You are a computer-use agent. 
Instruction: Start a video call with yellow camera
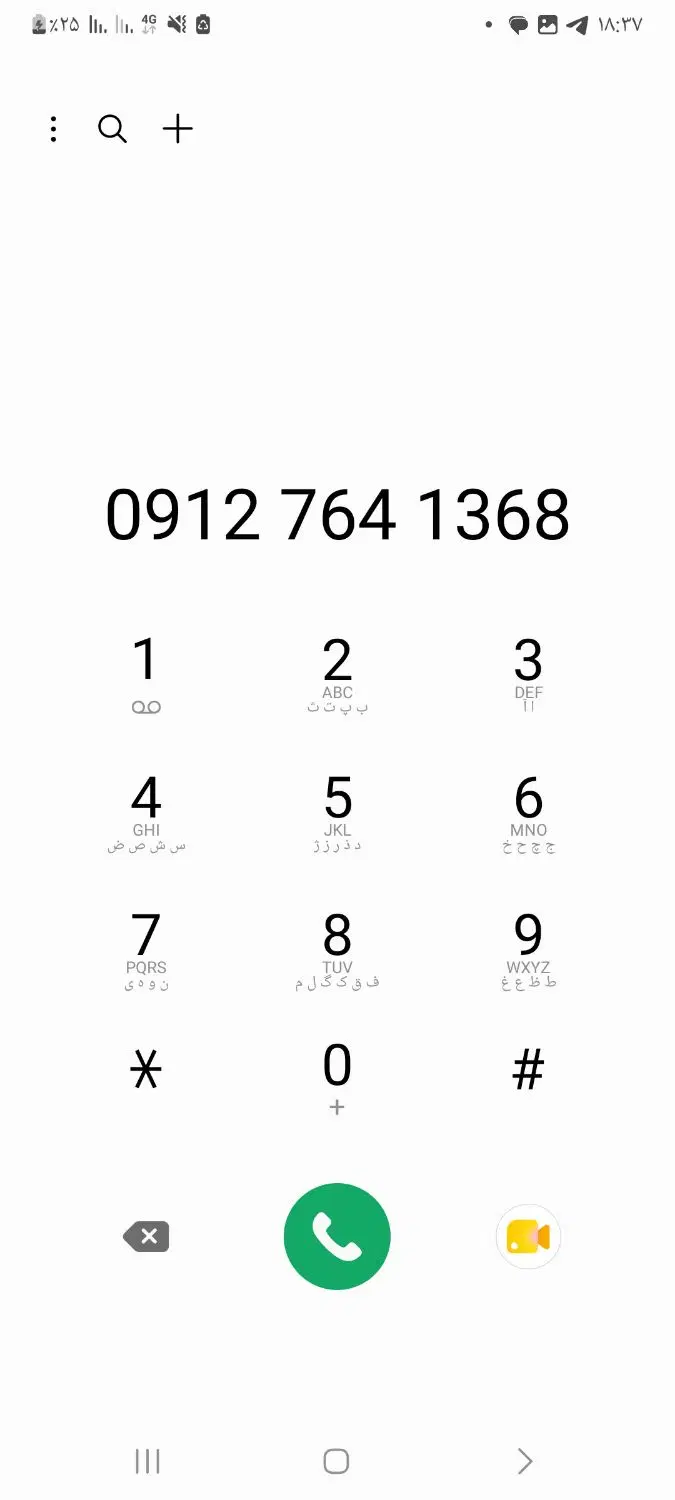(x=528, y=1237)
